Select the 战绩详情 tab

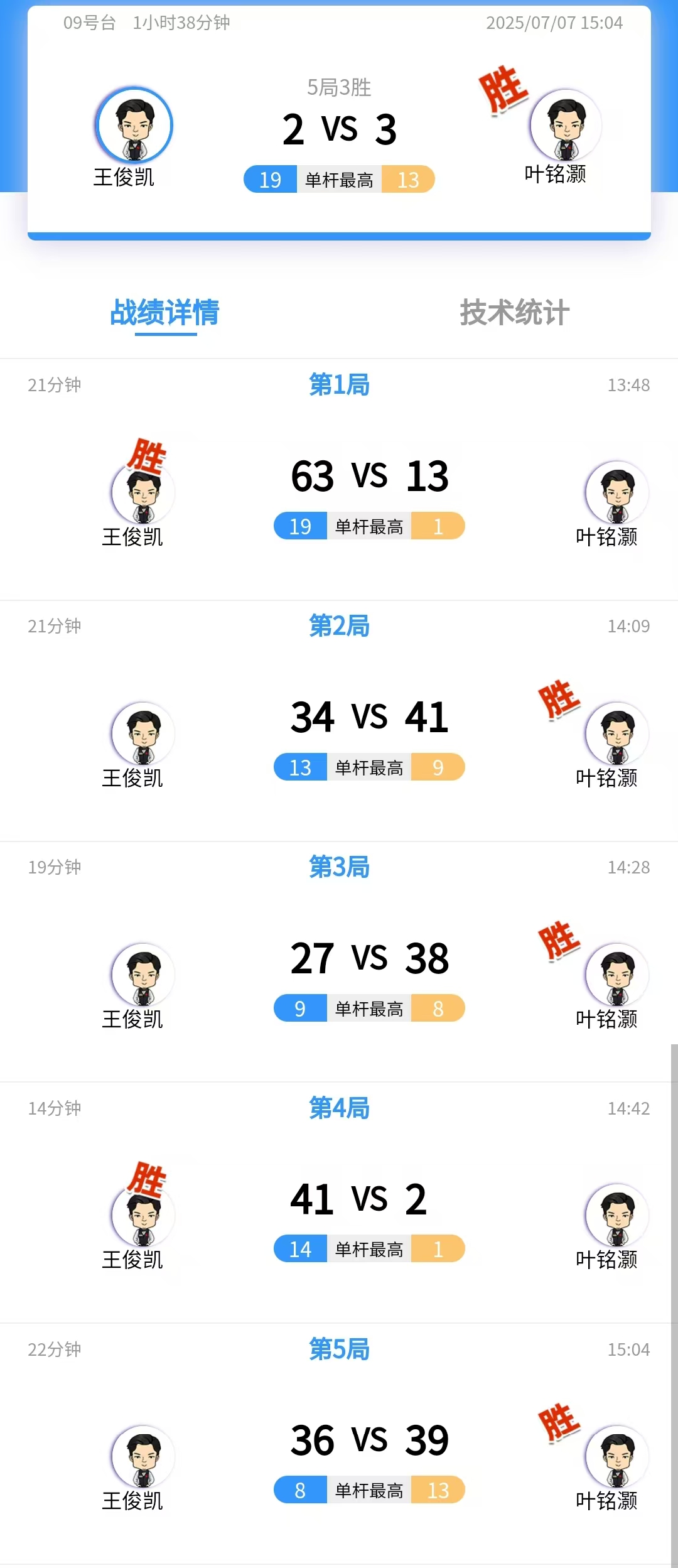[x=165, y=312]
